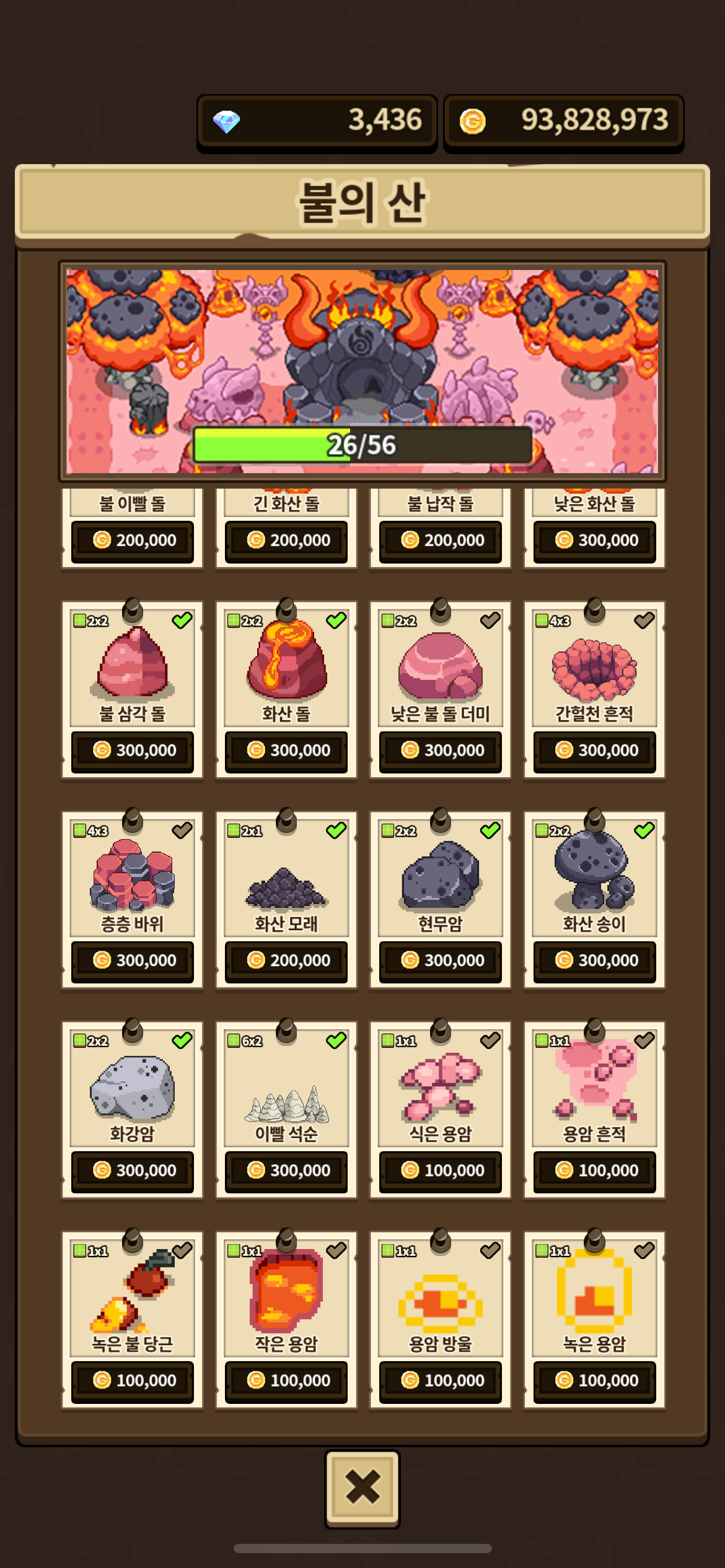Purchase 이빨 석순 for 300,000 gold
The image size is (725, 1568).
286,1170
